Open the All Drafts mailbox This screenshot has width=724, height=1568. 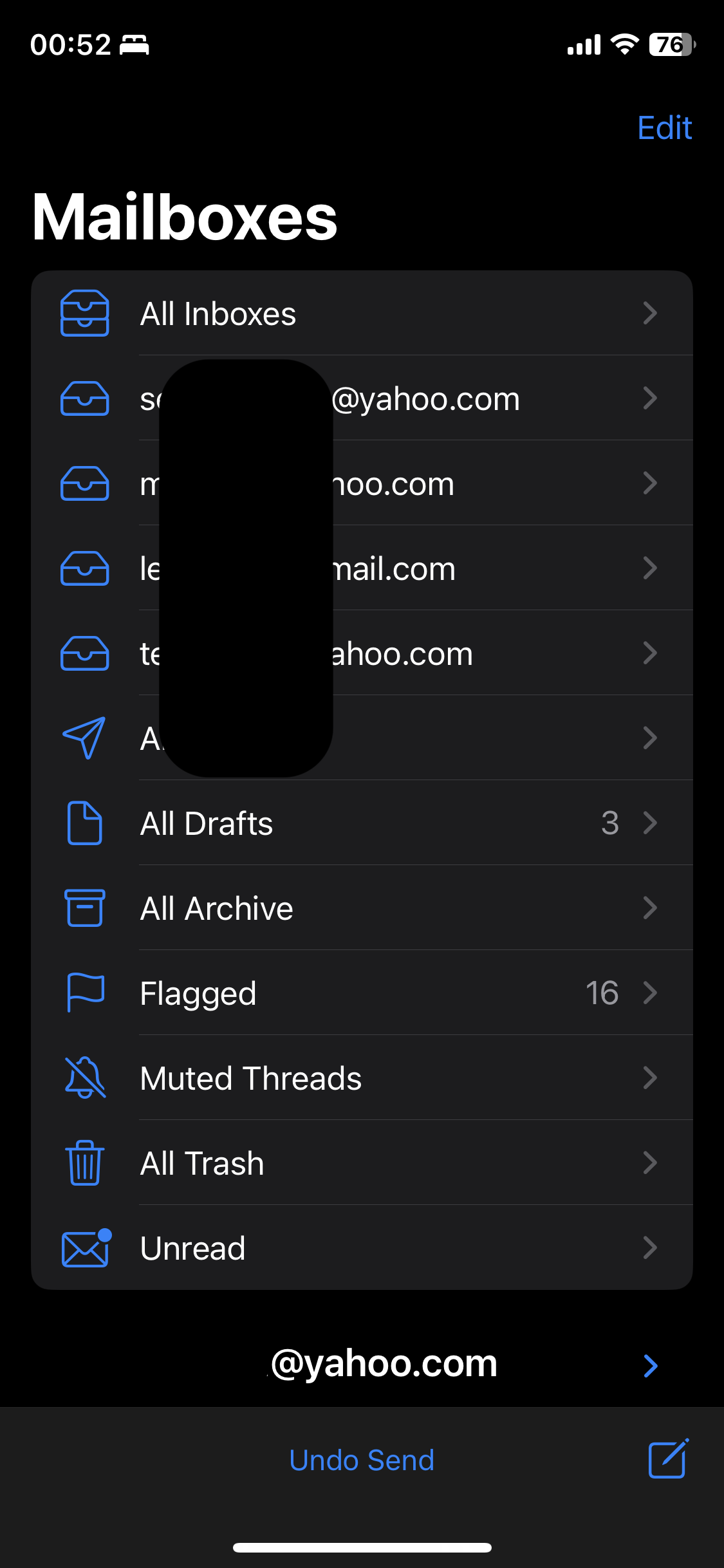coord(360,823)
